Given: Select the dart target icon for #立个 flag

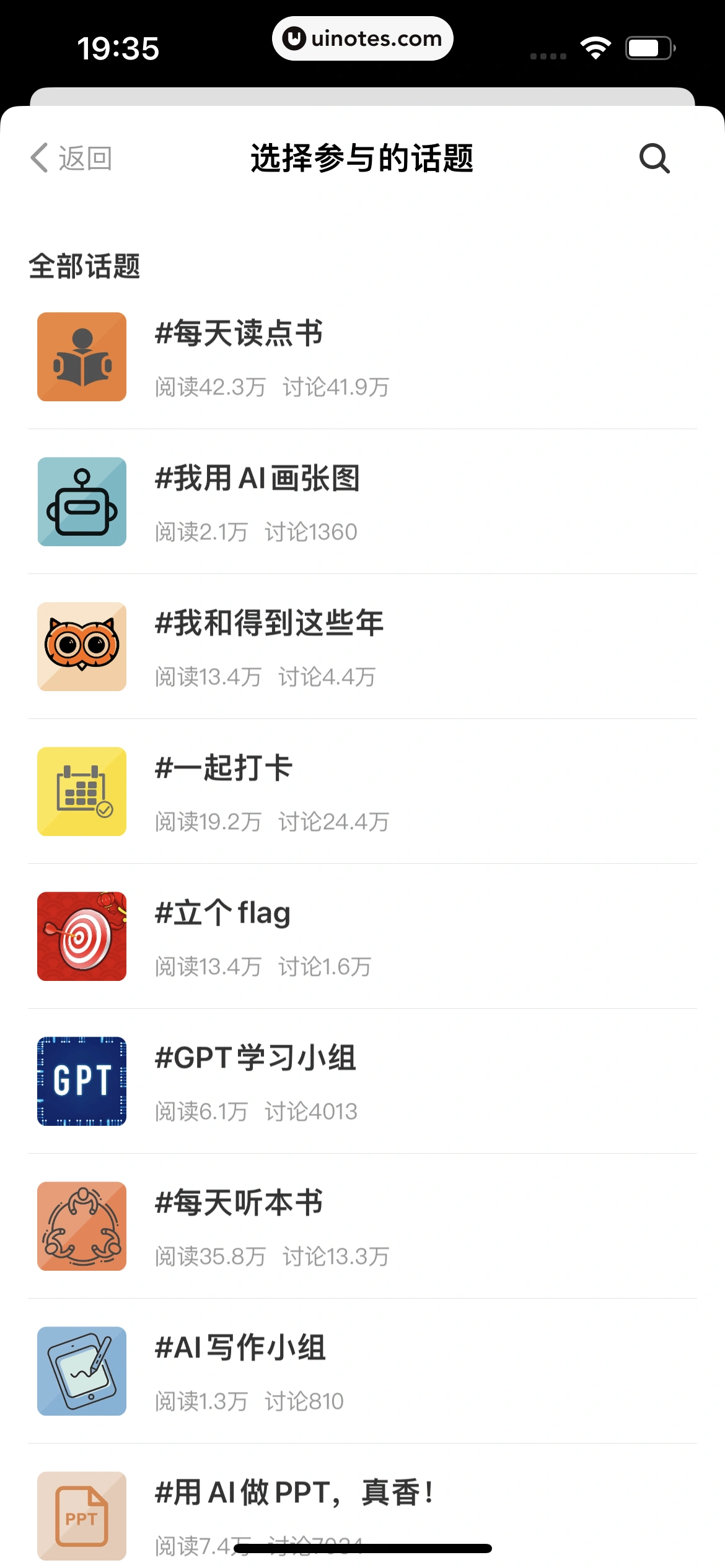Looking at the screenshot, I should coord(81,936).
